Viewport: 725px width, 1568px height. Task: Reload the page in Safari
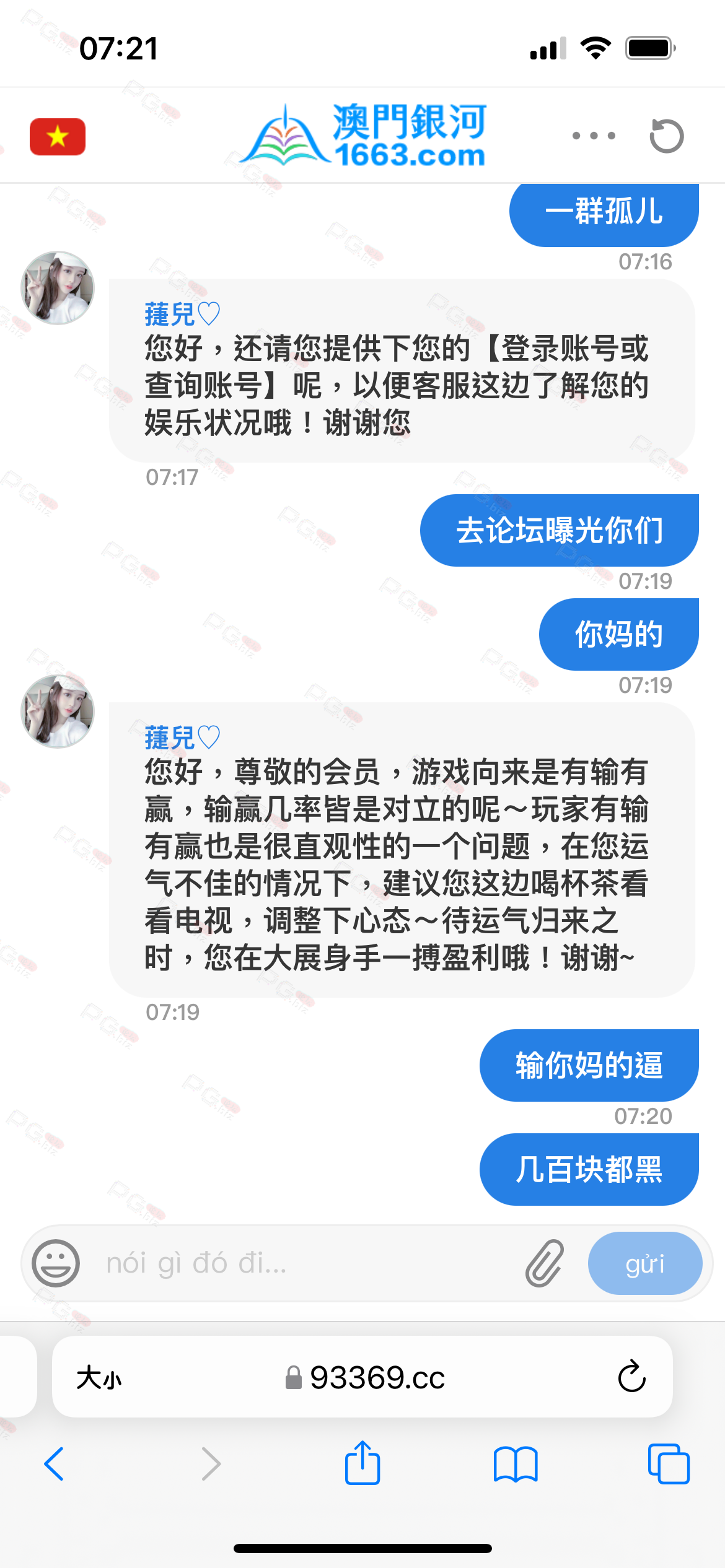click(632, 1377)
